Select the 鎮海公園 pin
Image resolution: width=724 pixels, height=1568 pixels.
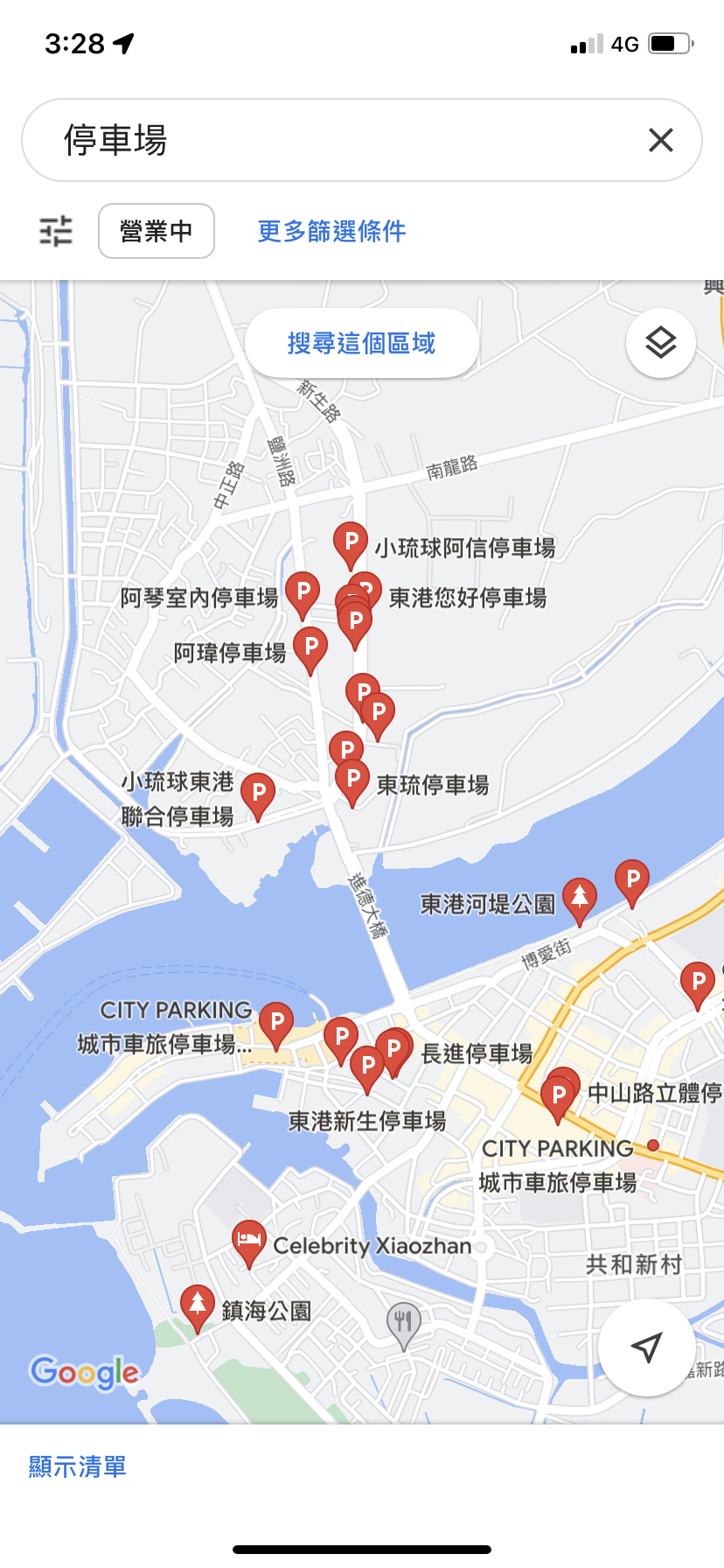coord(198,1307)
